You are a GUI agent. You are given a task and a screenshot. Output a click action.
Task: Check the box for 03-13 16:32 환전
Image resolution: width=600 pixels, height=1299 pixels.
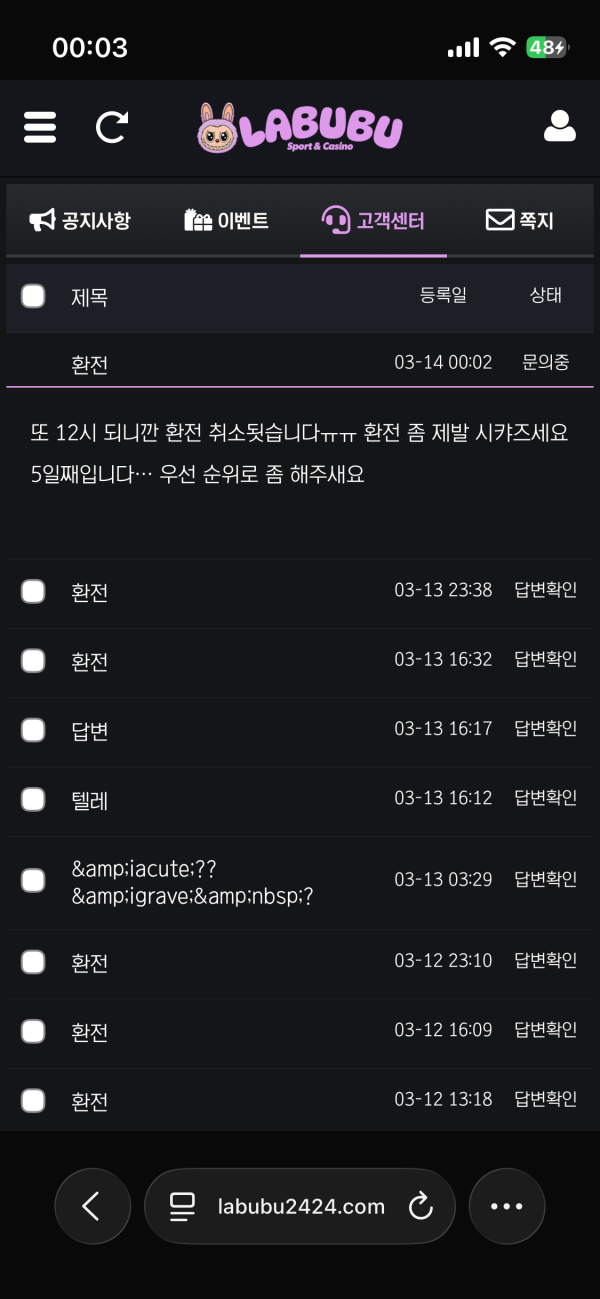point(33,661)
